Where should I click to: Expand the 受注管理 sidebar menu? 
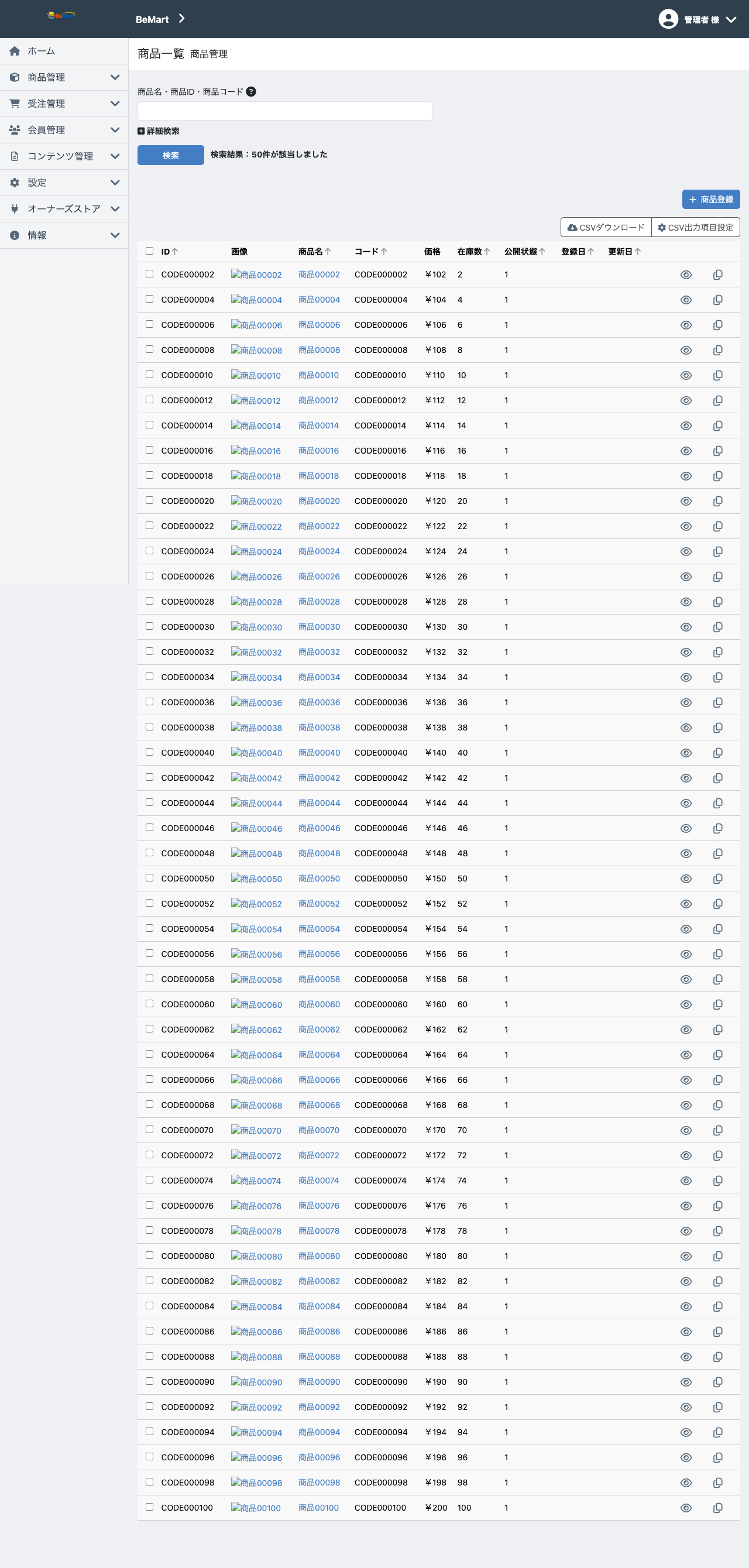click(x=64, y=104)
